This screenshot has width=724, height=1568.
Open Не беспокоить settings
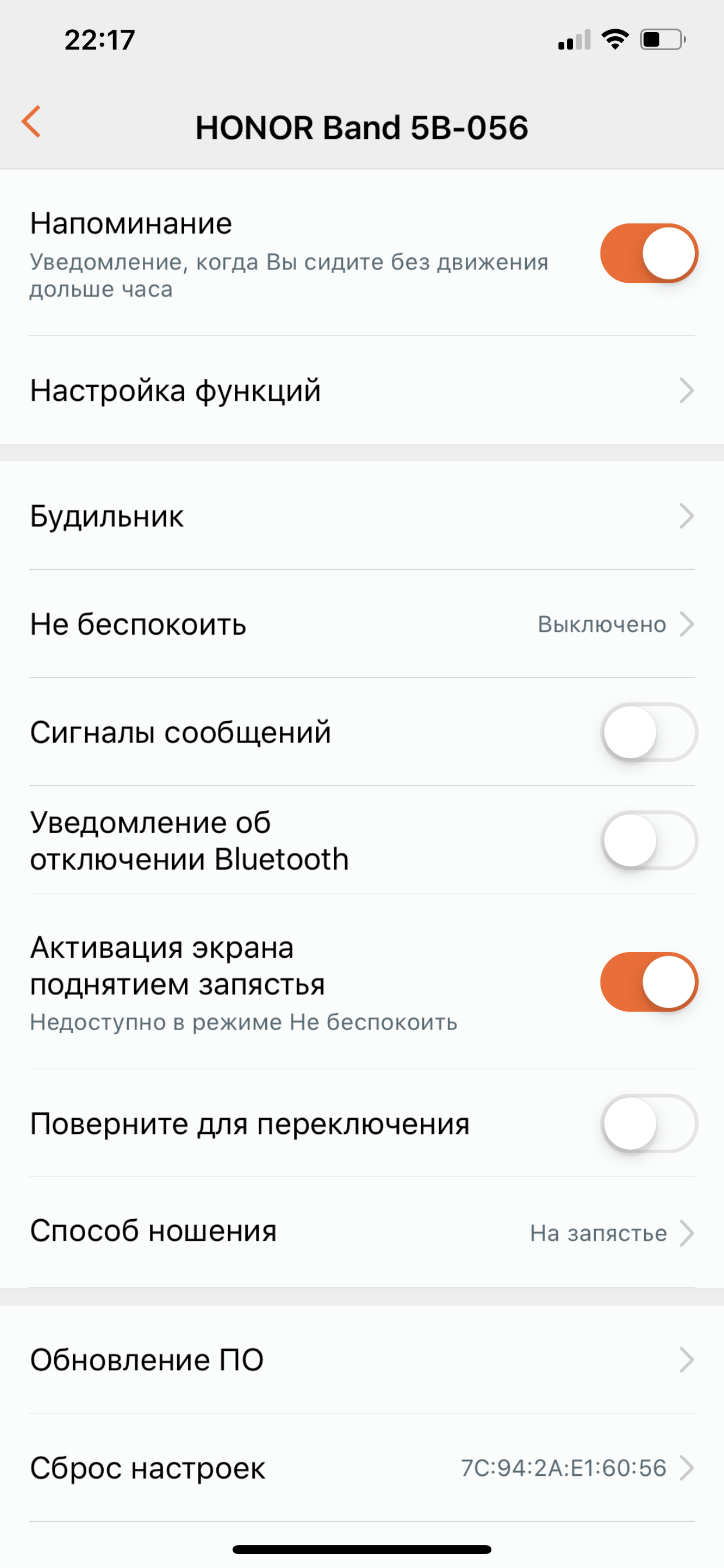(x=361, y=625)
